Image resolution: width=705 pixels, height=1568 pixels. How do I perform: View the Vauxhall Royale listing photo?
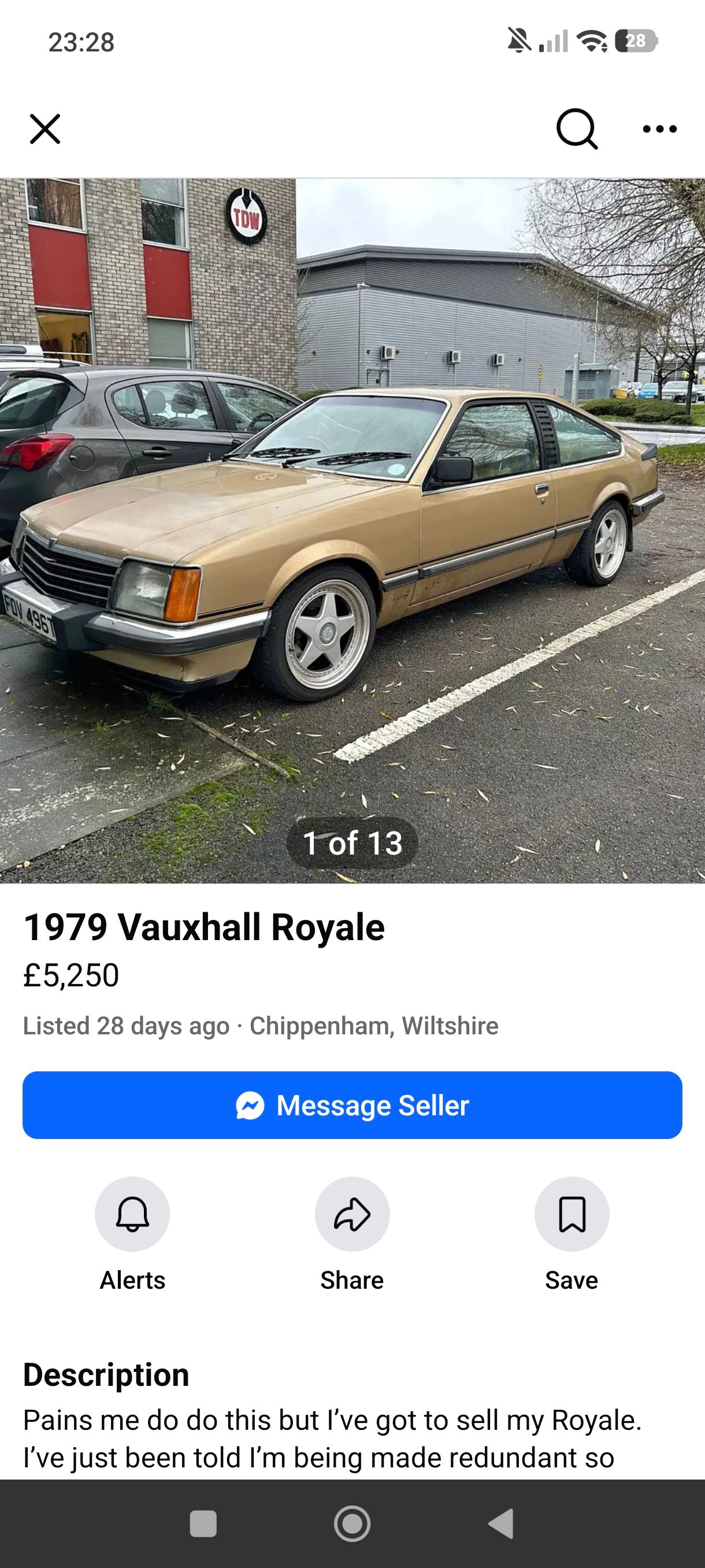352,530
